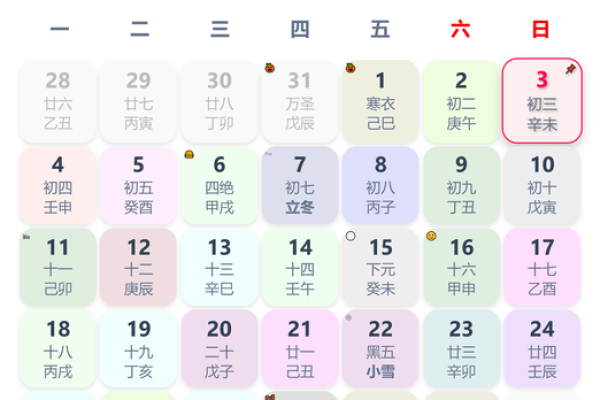600x400 pixels.
Task: Select date 12 labeled 十二
Action: tap(139, 266)
